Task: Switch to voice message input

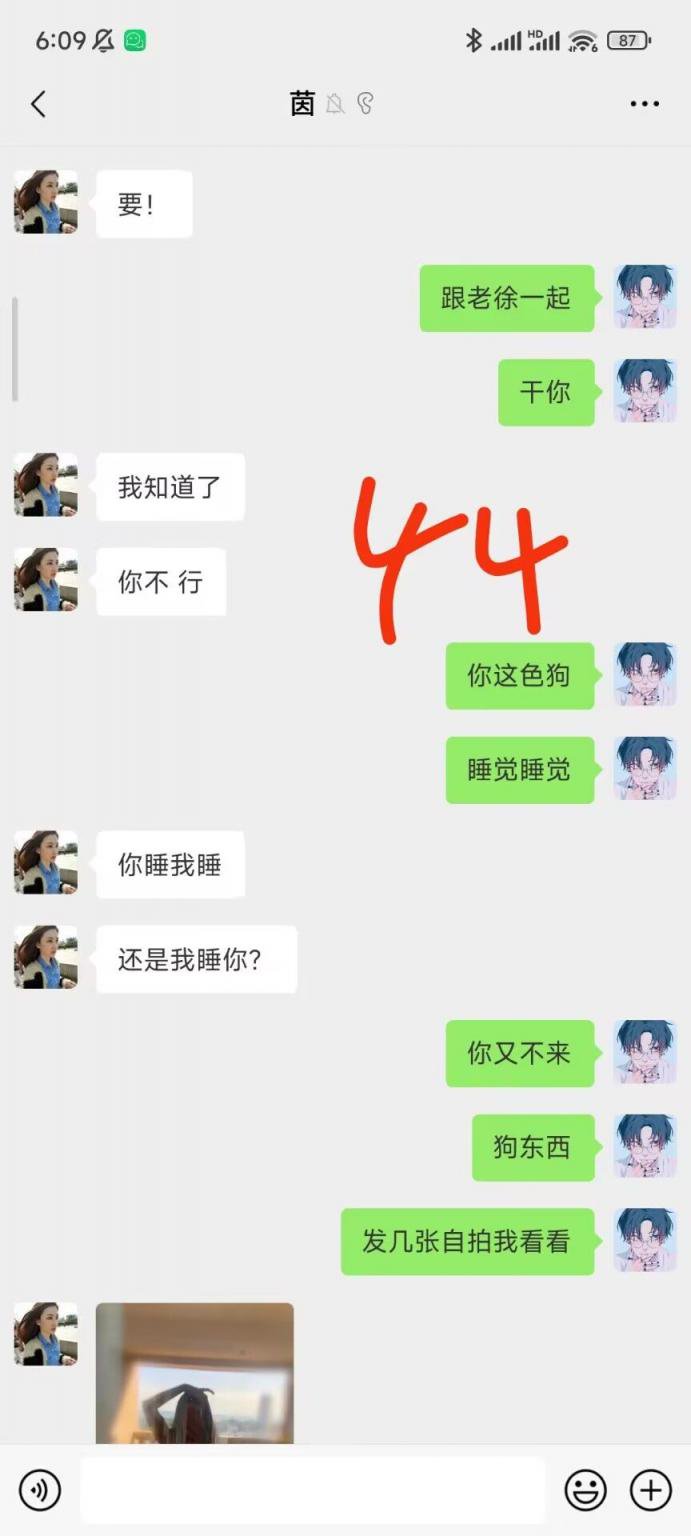Action: pyautogui.click(x=40, y=1490)
